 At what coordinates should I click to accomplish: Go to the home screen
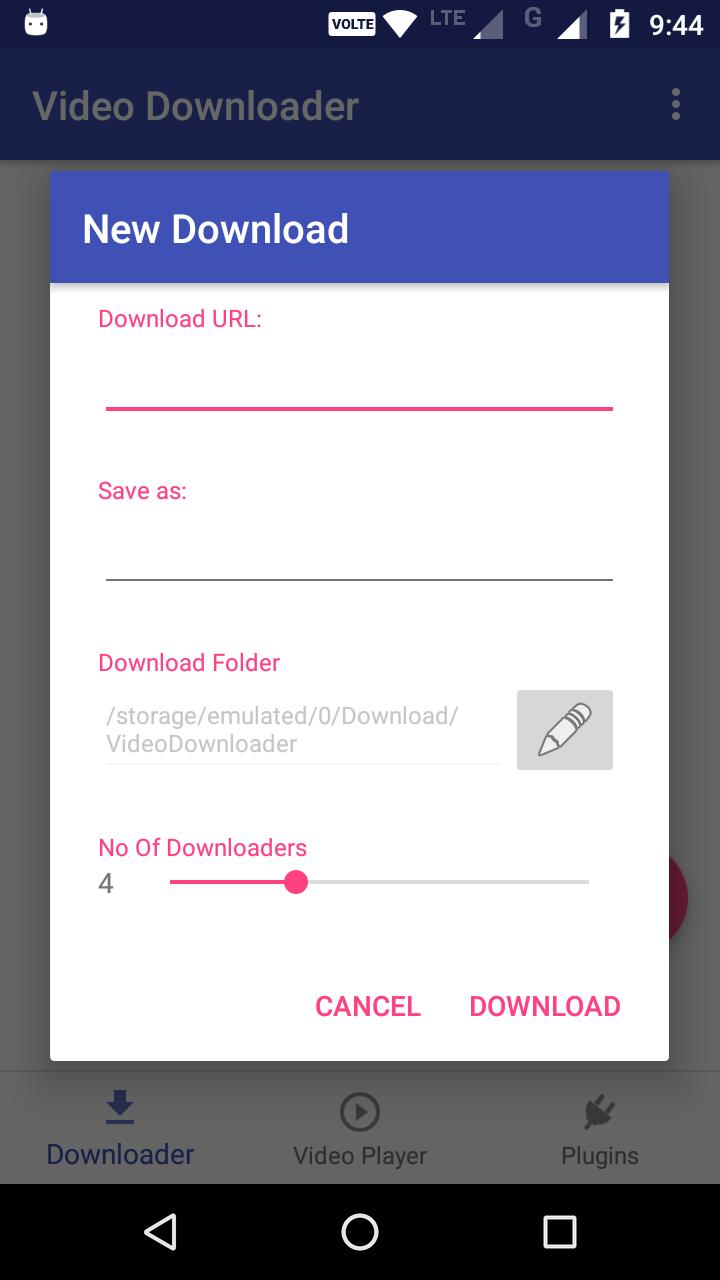click(x=360, y=1232)
